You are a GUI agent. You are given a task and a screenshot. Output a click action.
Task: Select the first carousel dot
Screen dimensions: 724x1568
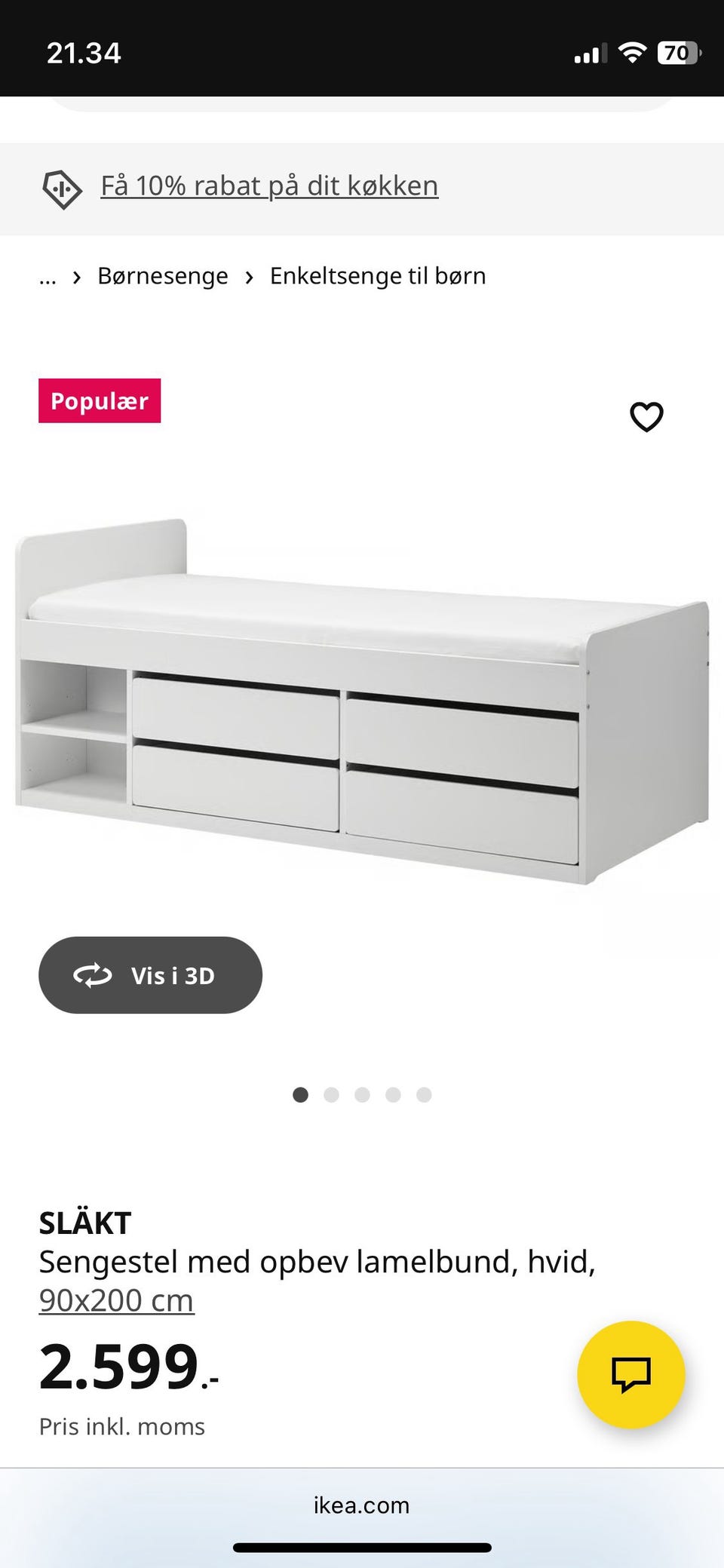pyautogui.click(x=301, y=1095)
